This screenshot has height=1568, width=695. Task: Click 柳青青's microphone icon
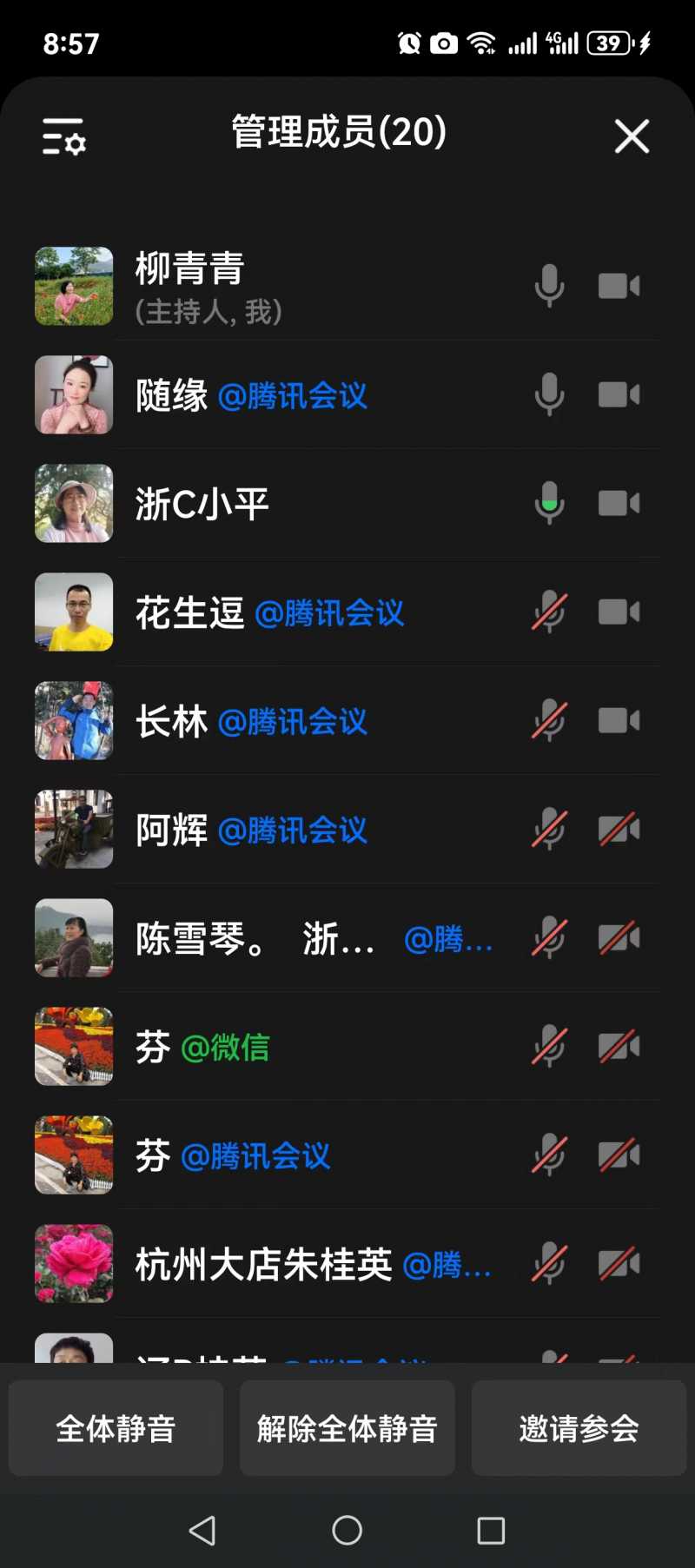tap(549, 286)
